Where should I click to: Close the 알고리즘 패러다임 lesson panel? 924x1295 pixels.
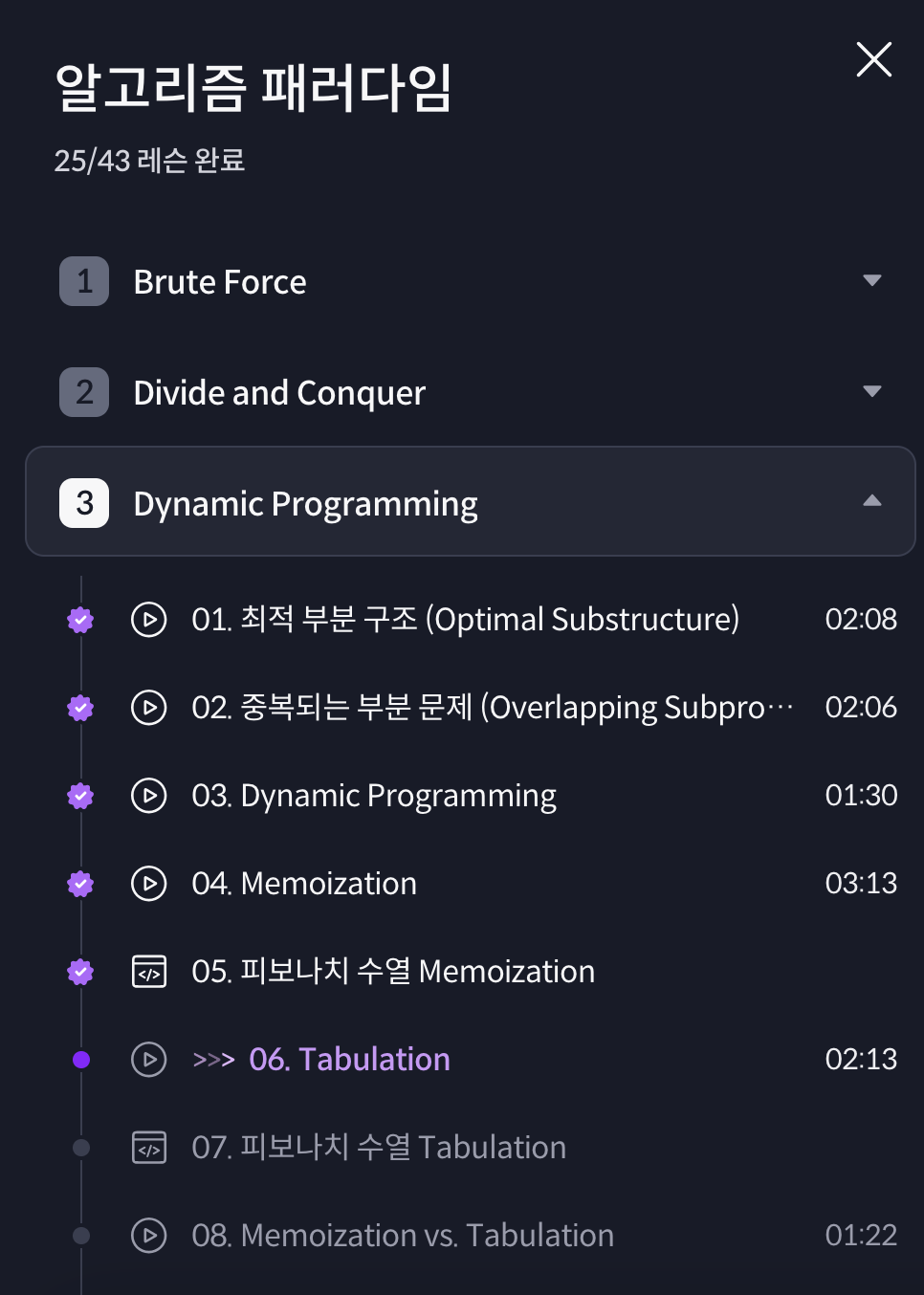pos(873,59)
